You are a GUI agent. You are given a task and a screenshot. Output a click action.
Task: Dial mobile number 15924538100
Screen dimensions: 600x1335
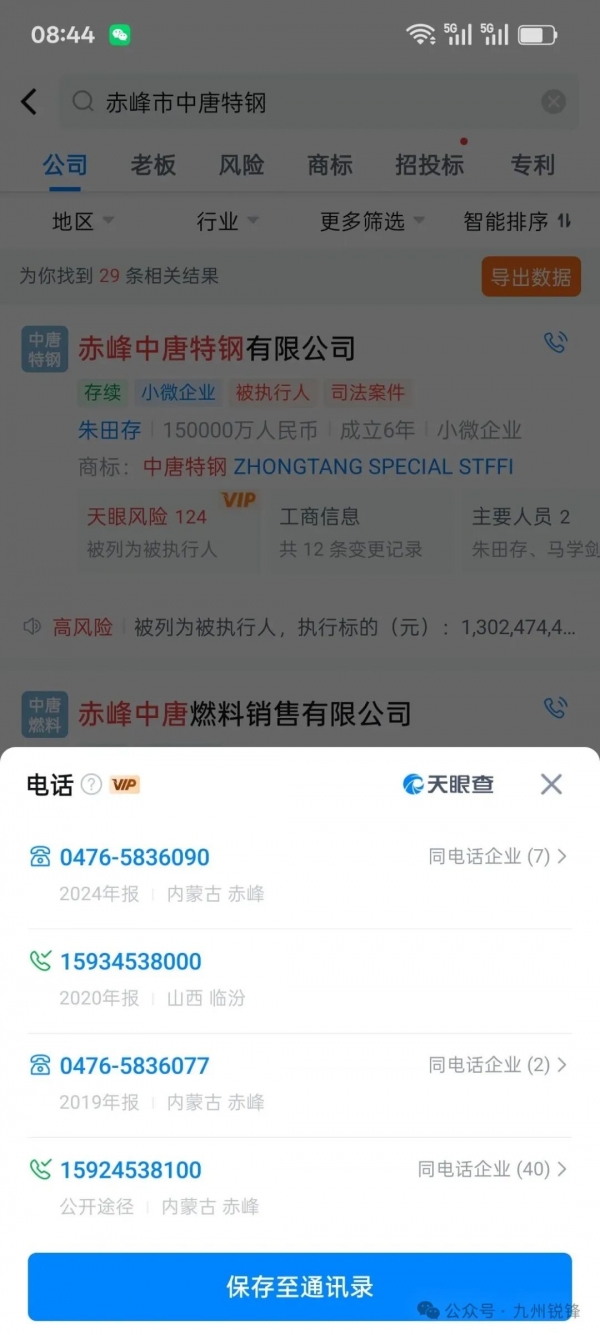click(x=130, y=1169)
